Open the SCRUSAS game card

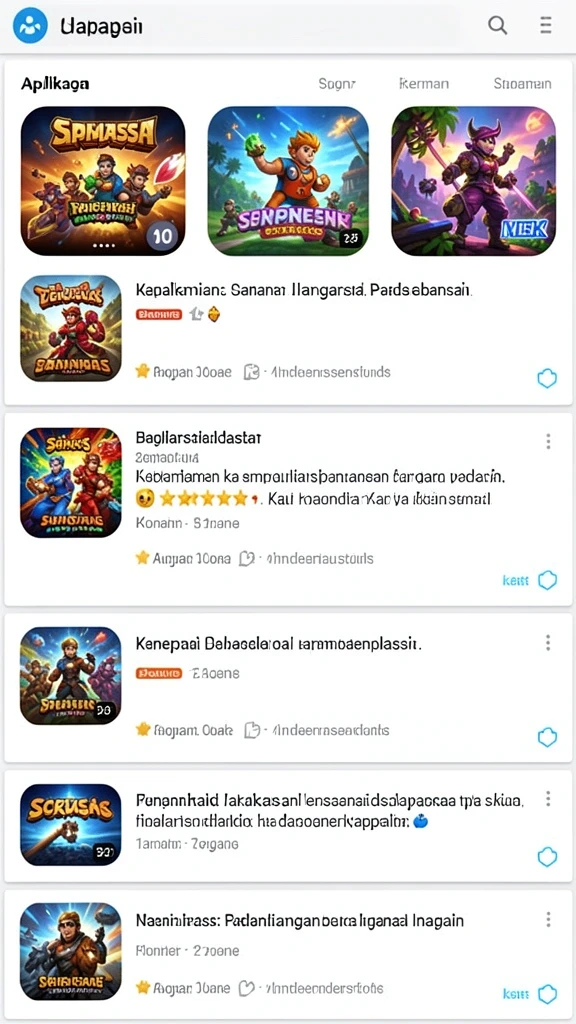click(288, 826)
